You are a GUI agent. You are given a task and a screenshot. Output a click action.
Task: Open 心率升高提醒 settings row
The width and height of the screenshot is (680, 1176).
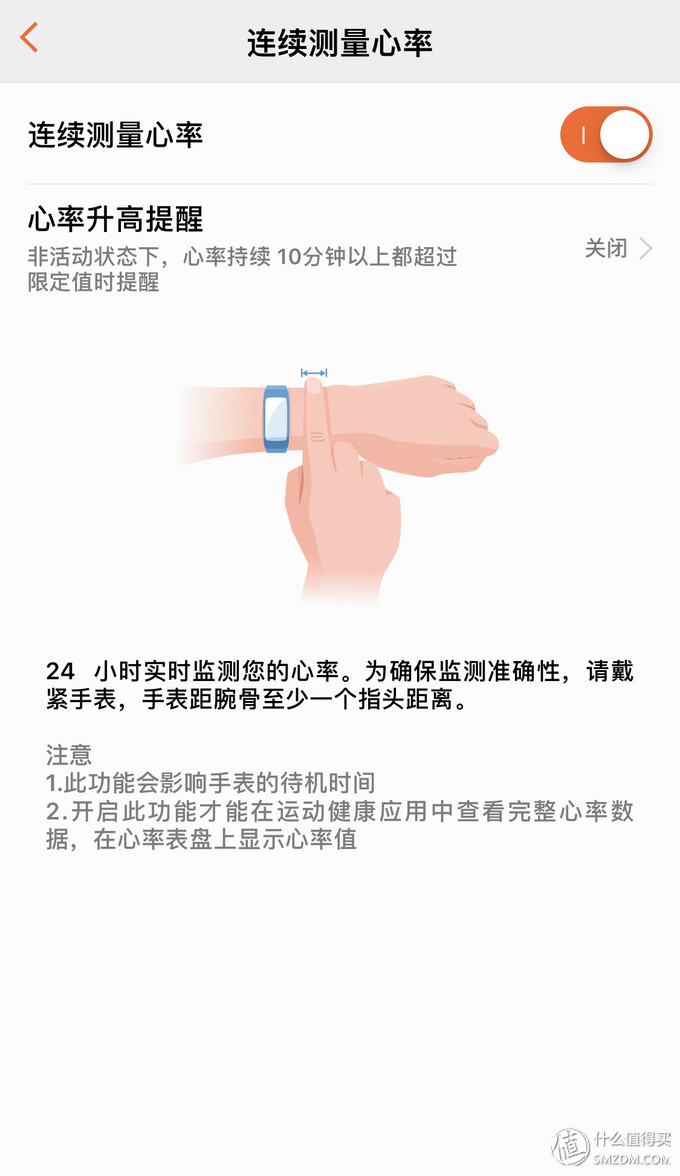click(340, 247)
